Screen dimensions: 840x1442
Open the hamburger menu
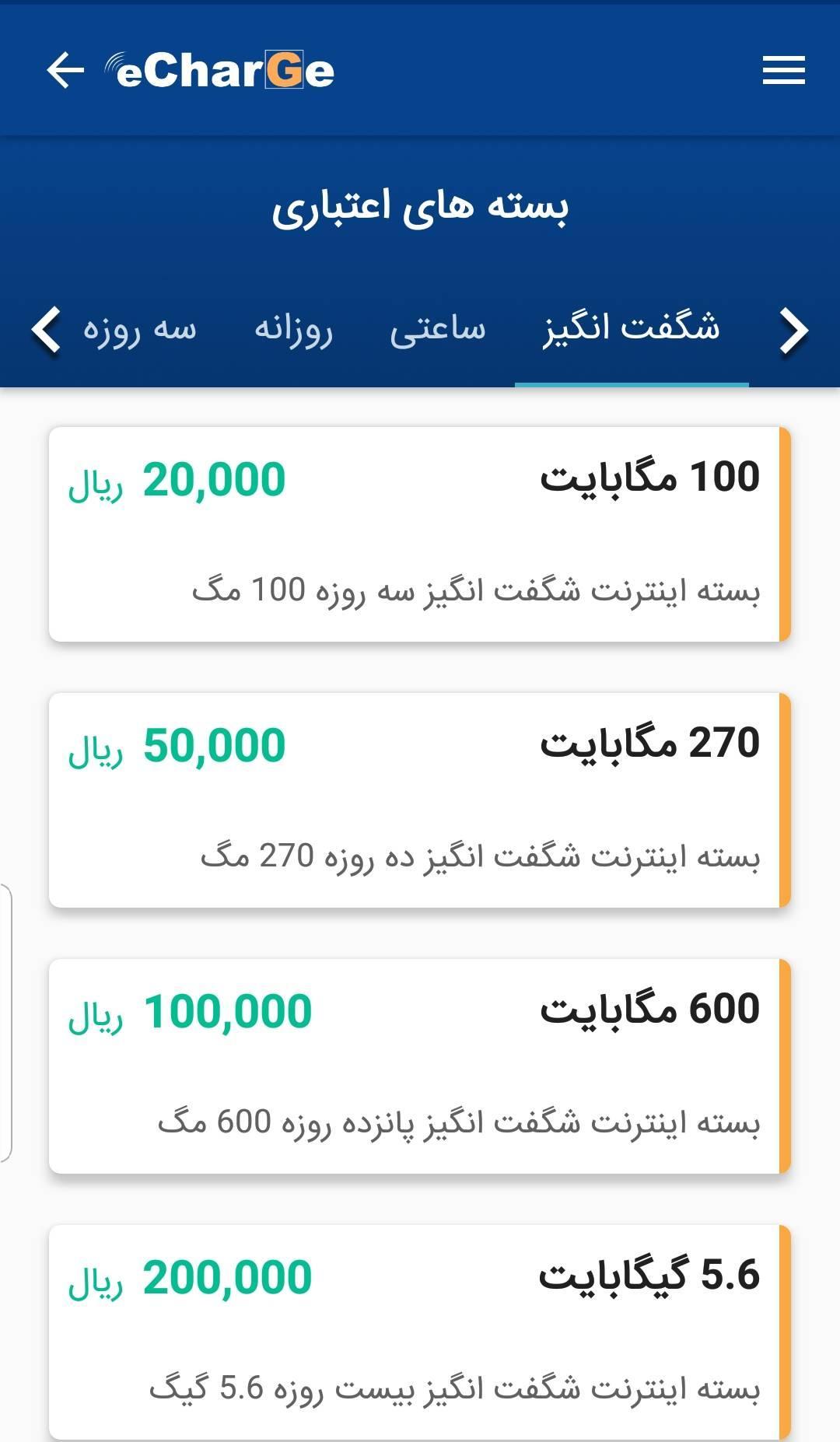783,70
